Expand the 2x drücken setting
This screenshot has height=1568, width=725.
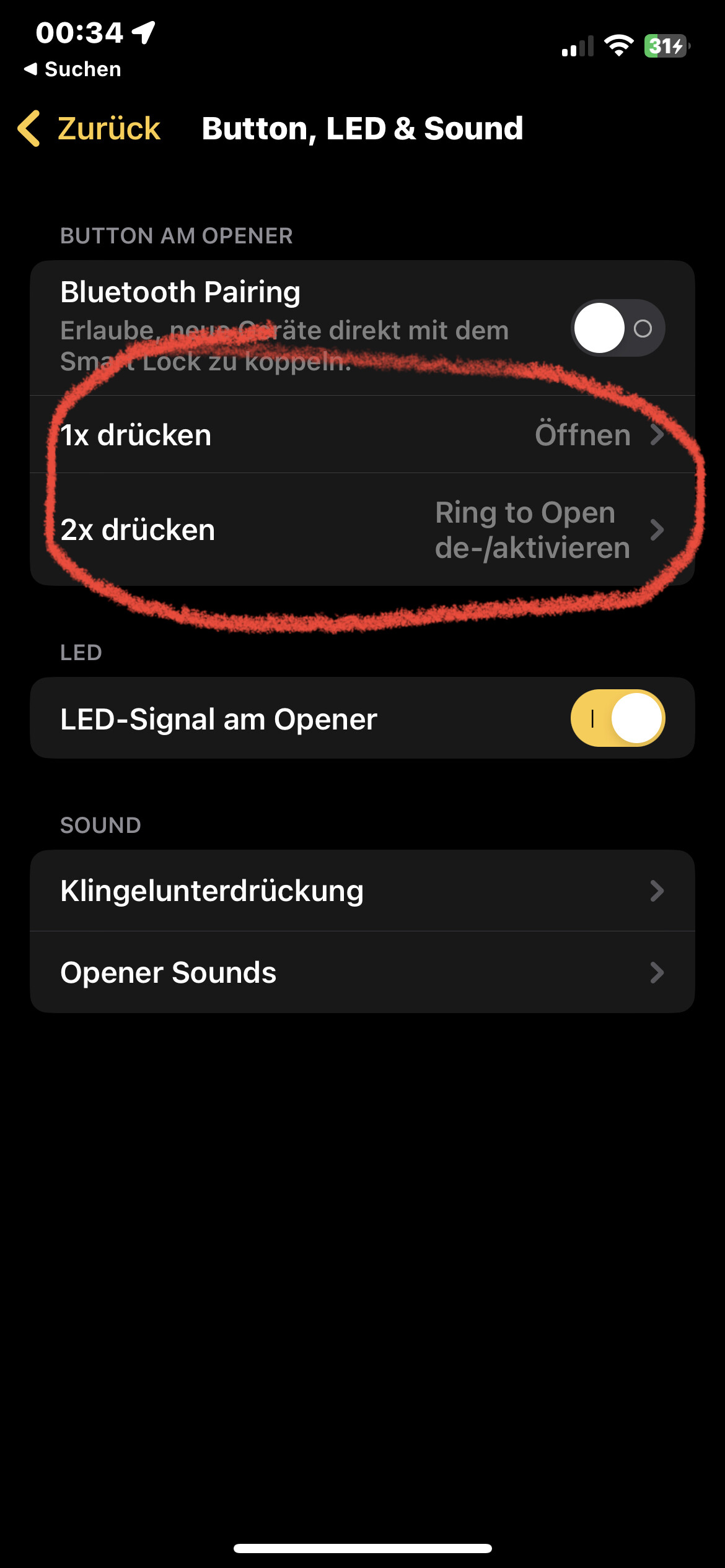tap(658, 530)
